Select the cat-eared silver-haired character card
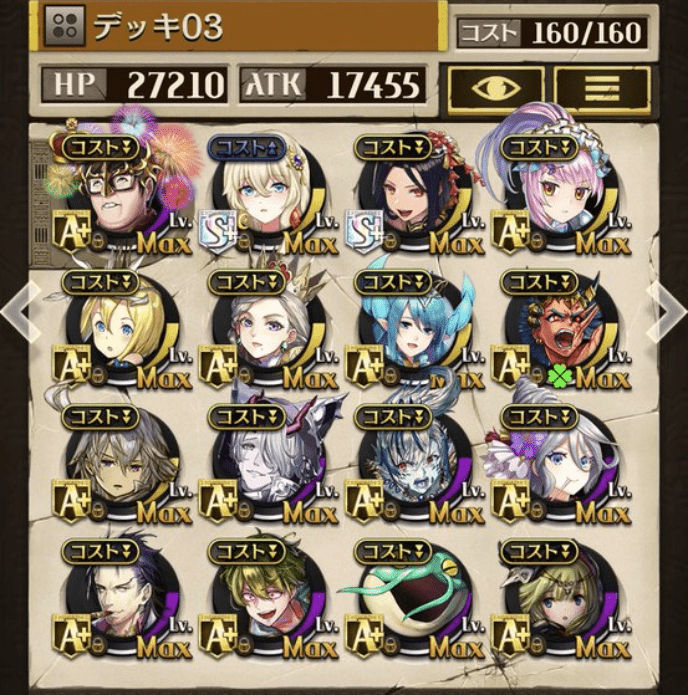Screen dimensions: 688x695 pos(263,465)
